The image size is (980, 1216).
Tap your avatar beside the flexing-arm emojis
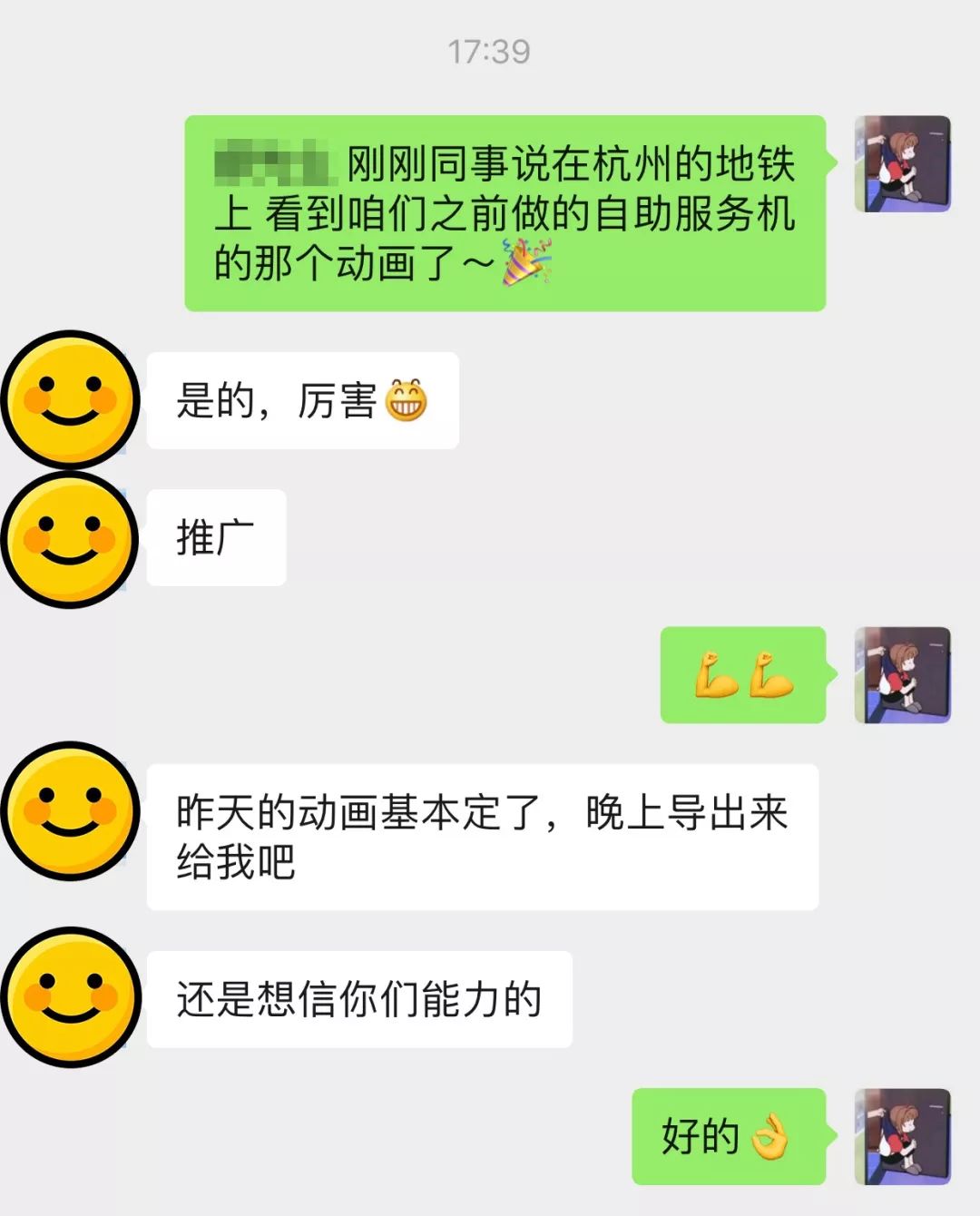(902, 675)
